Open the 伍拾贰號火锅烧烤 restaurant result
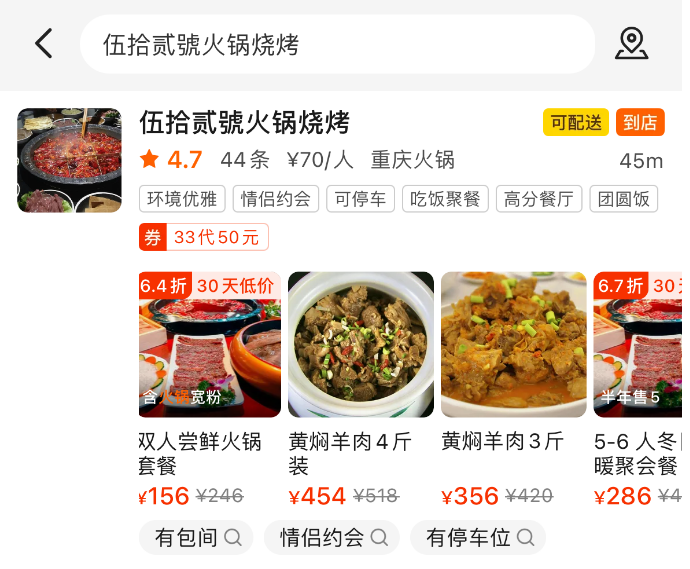This screenshot has height=569, width=690. pos(245,123)
